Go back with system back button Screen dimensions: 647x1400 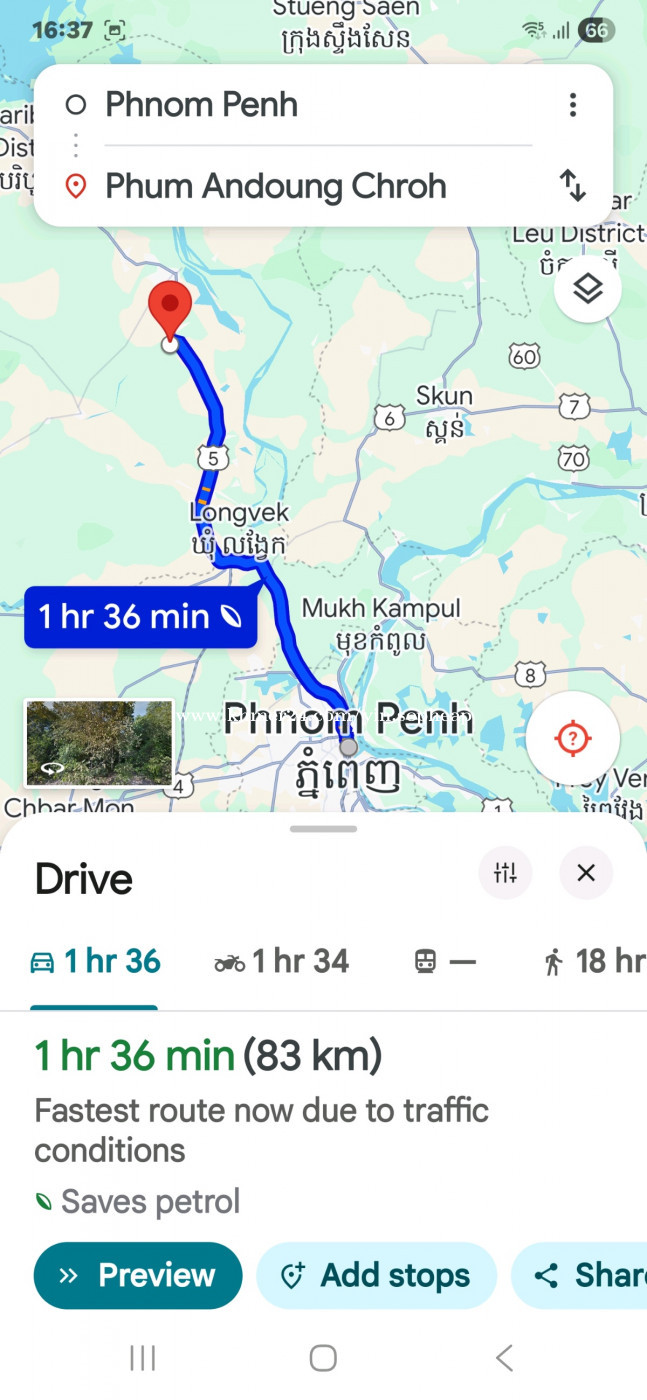504,1357
